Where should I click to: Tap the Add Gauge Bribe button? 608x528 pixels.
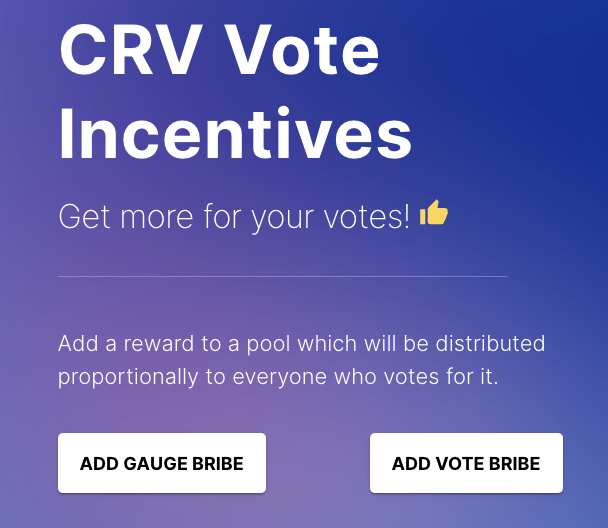coord(162,463)
